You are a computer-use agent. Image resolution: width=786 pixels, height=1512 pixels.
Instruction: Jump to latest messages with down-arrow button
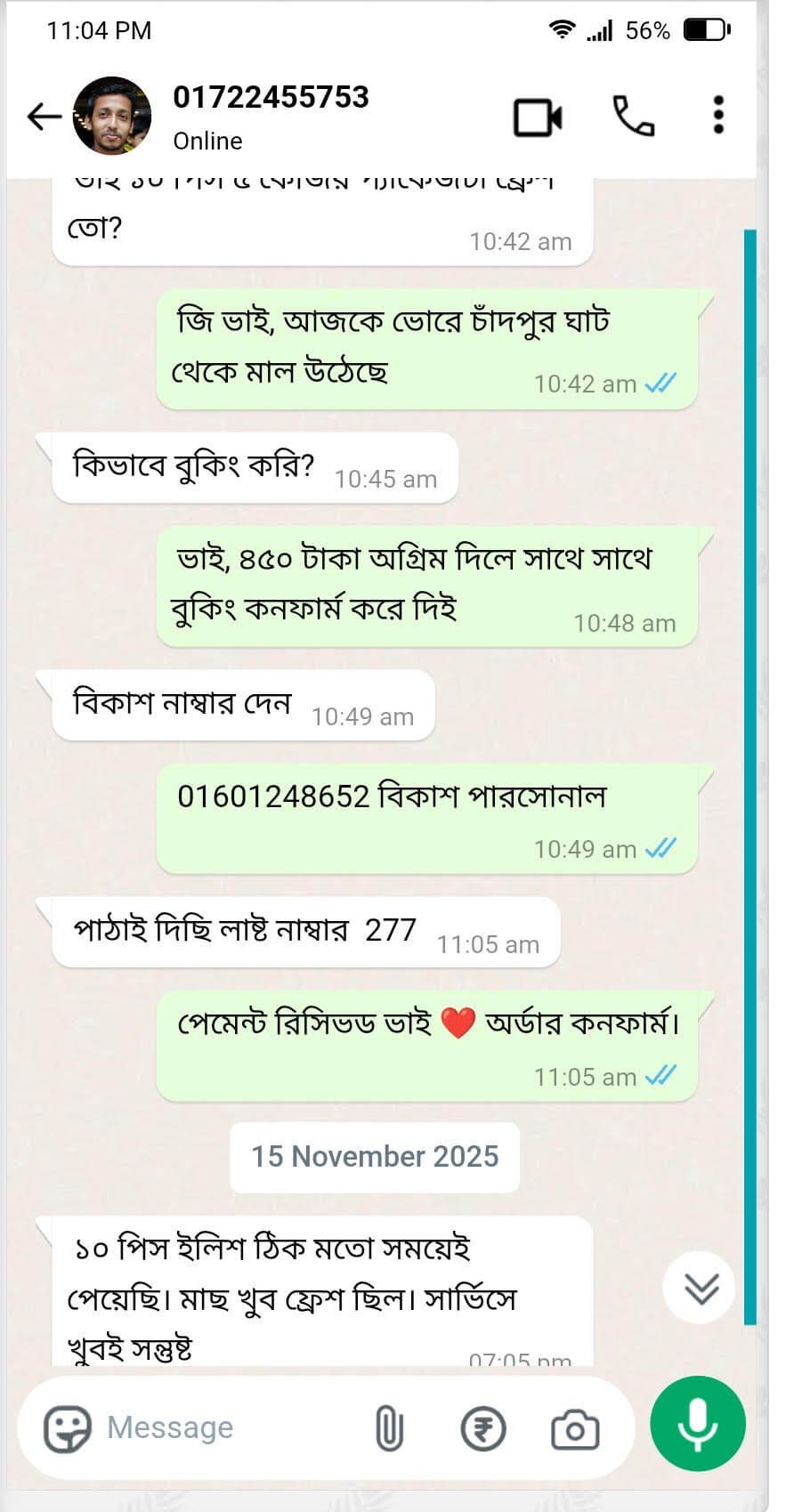(701, 1287)
